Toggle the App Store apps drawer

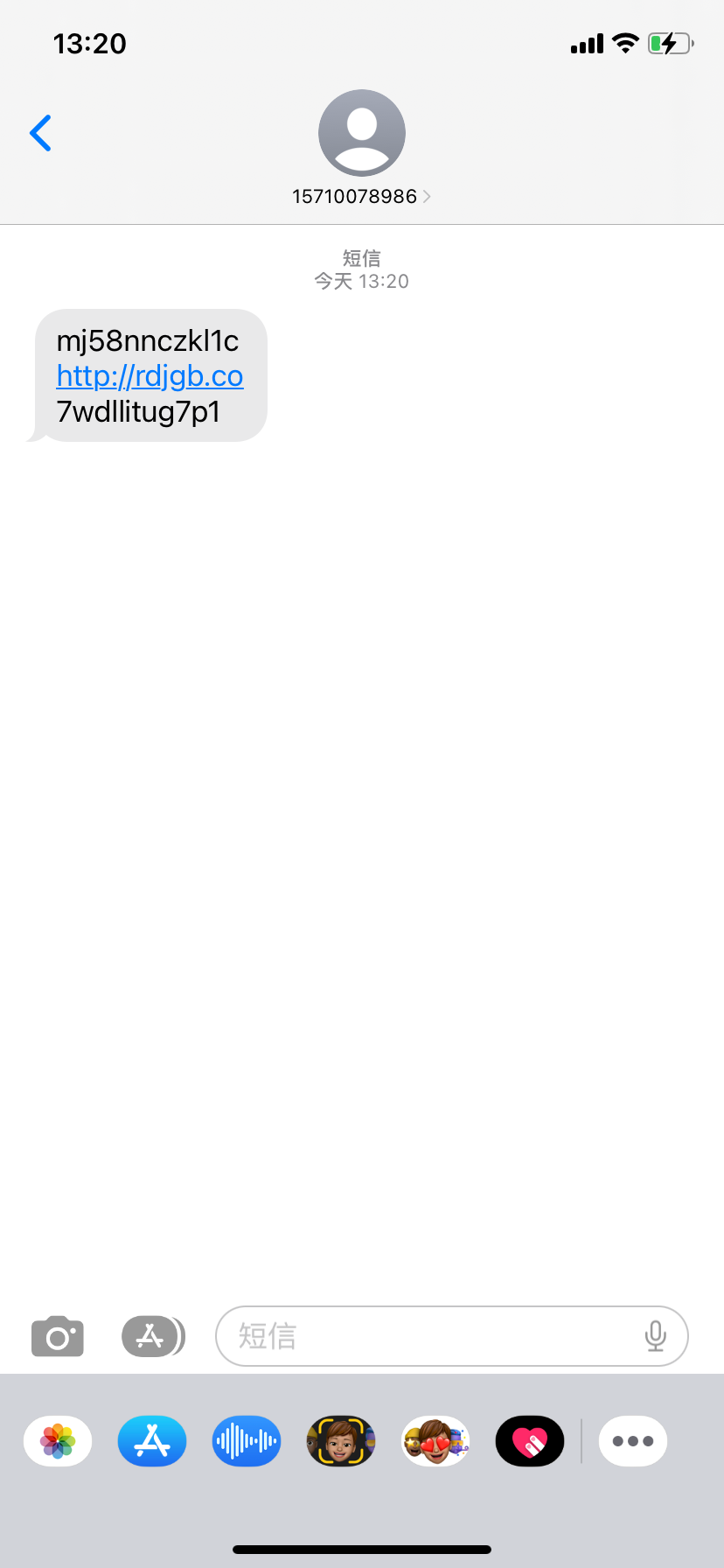(x=152, y=1337)
